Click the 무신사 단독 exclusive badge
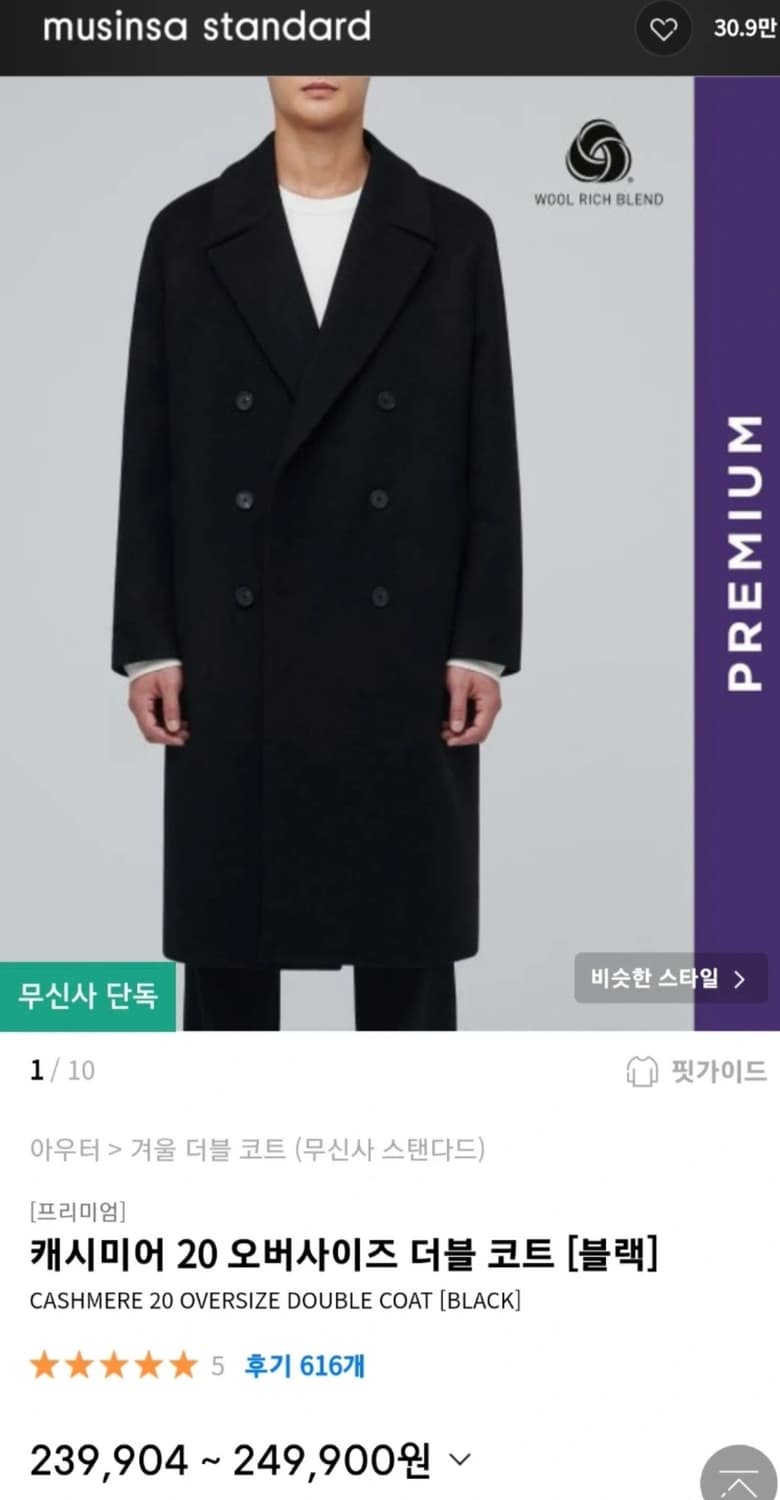Screen dimensions: 780x1500 (x=88, y=995)
